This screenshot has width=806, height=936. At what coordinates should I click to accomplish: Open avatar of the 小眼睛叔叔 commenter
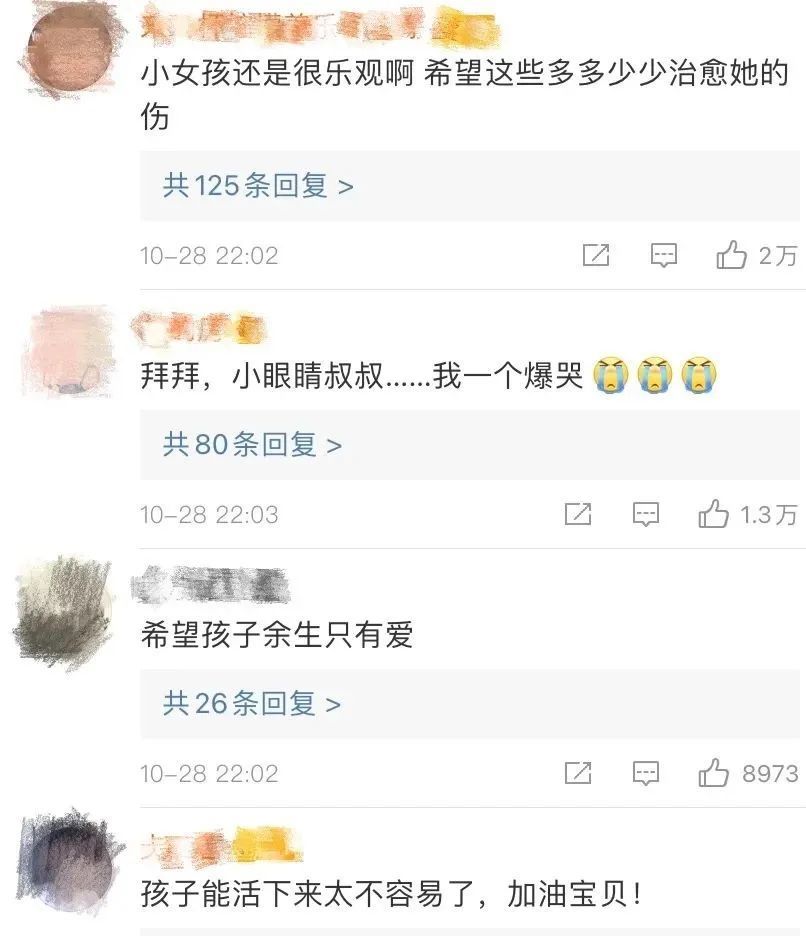pyautogui.click(x=70, y=352)
